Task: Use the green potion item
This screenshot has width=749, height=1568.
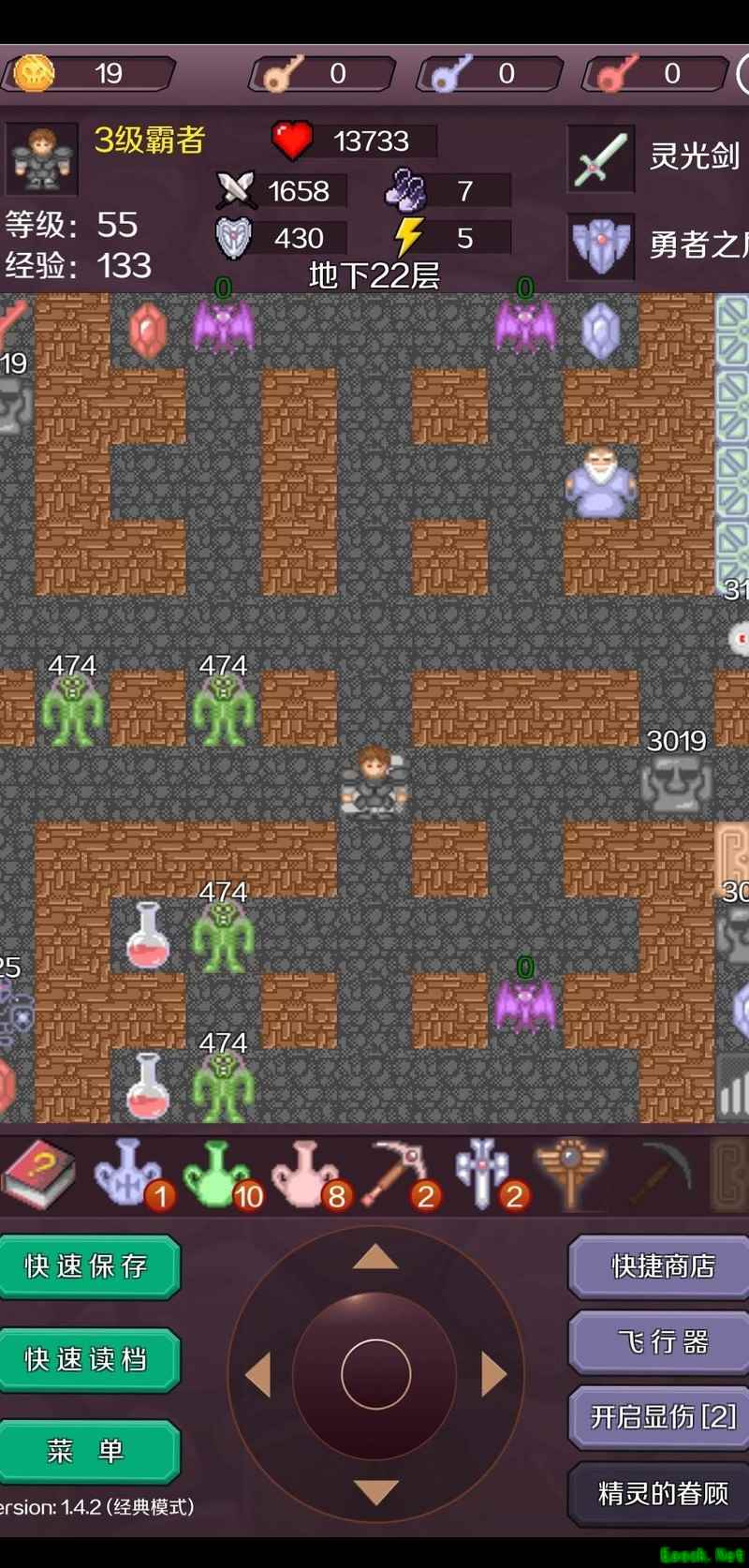Action: pyautogui.click(x=216, y=1173)
